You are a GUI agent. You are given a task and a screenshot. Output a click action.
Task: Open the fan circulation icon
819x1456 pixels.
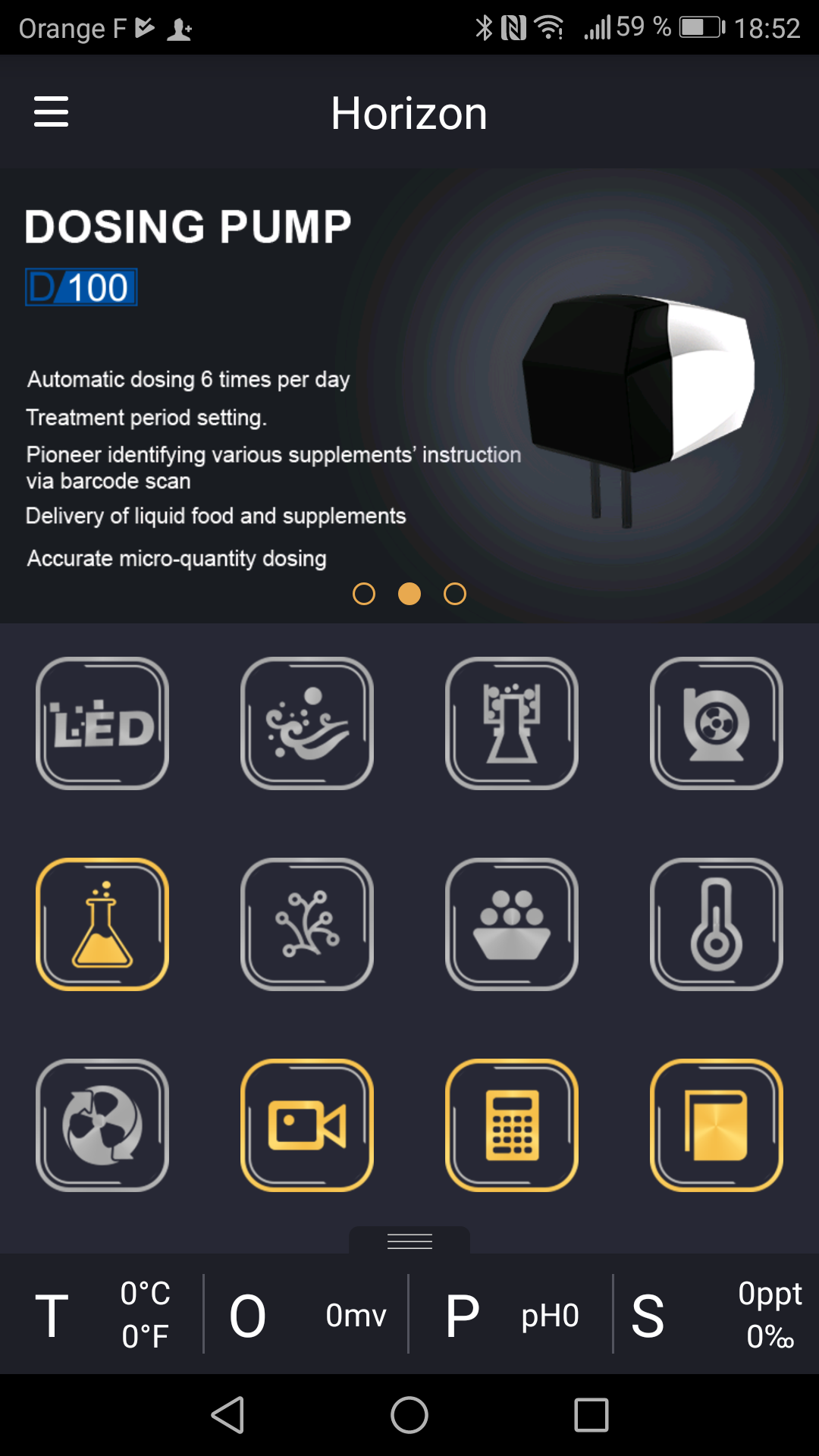point(102,1125)
